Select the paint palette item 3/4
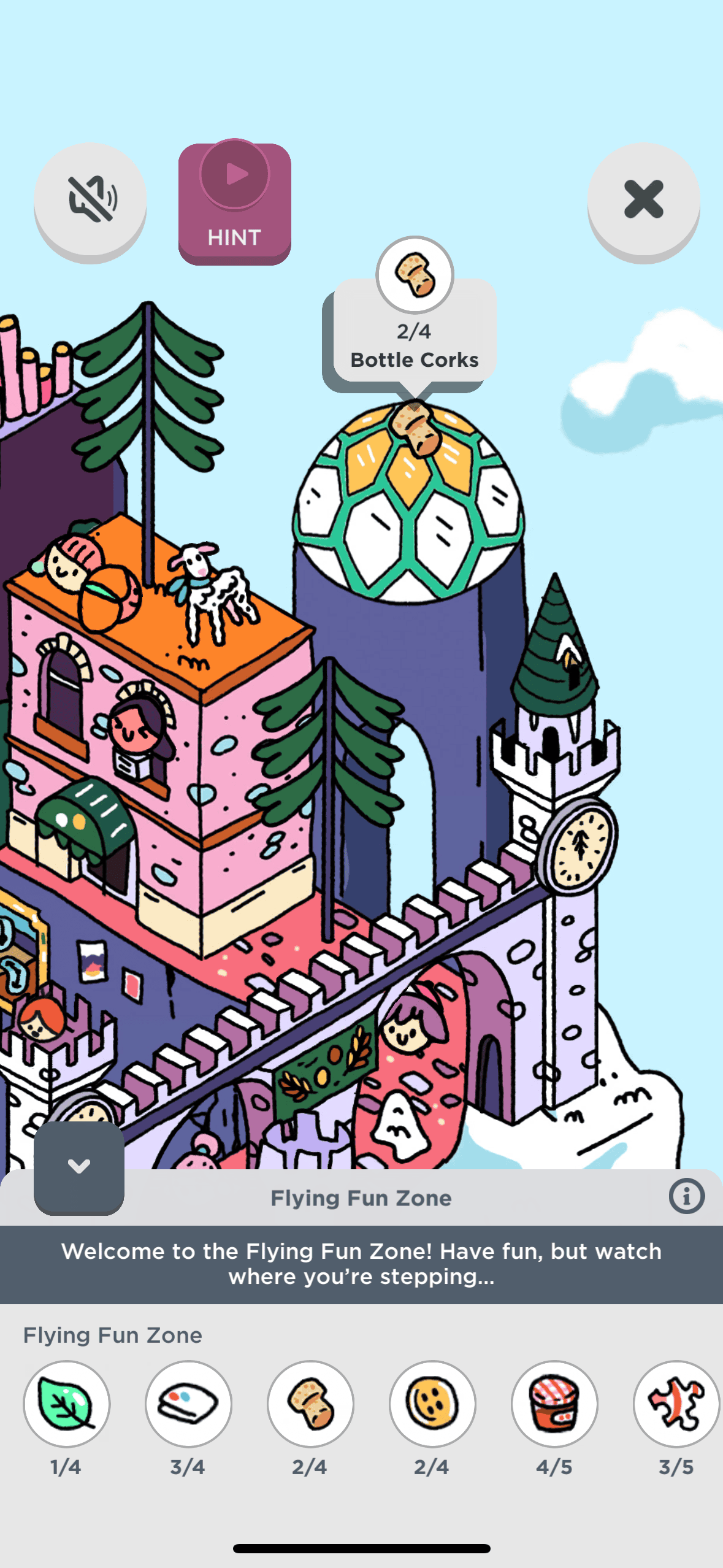Screen dimensions: 723x1568 188,1404
